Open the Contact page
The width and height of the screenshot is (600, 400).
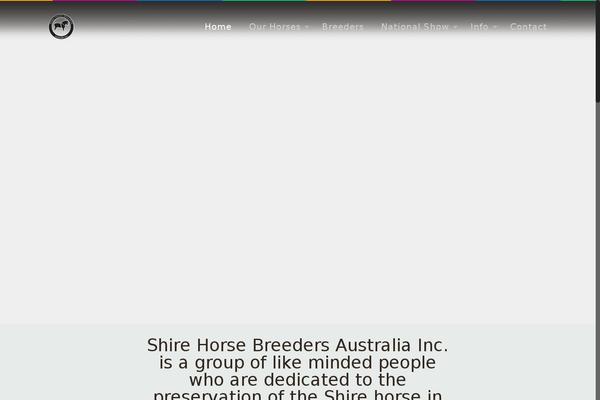[528, 27]
